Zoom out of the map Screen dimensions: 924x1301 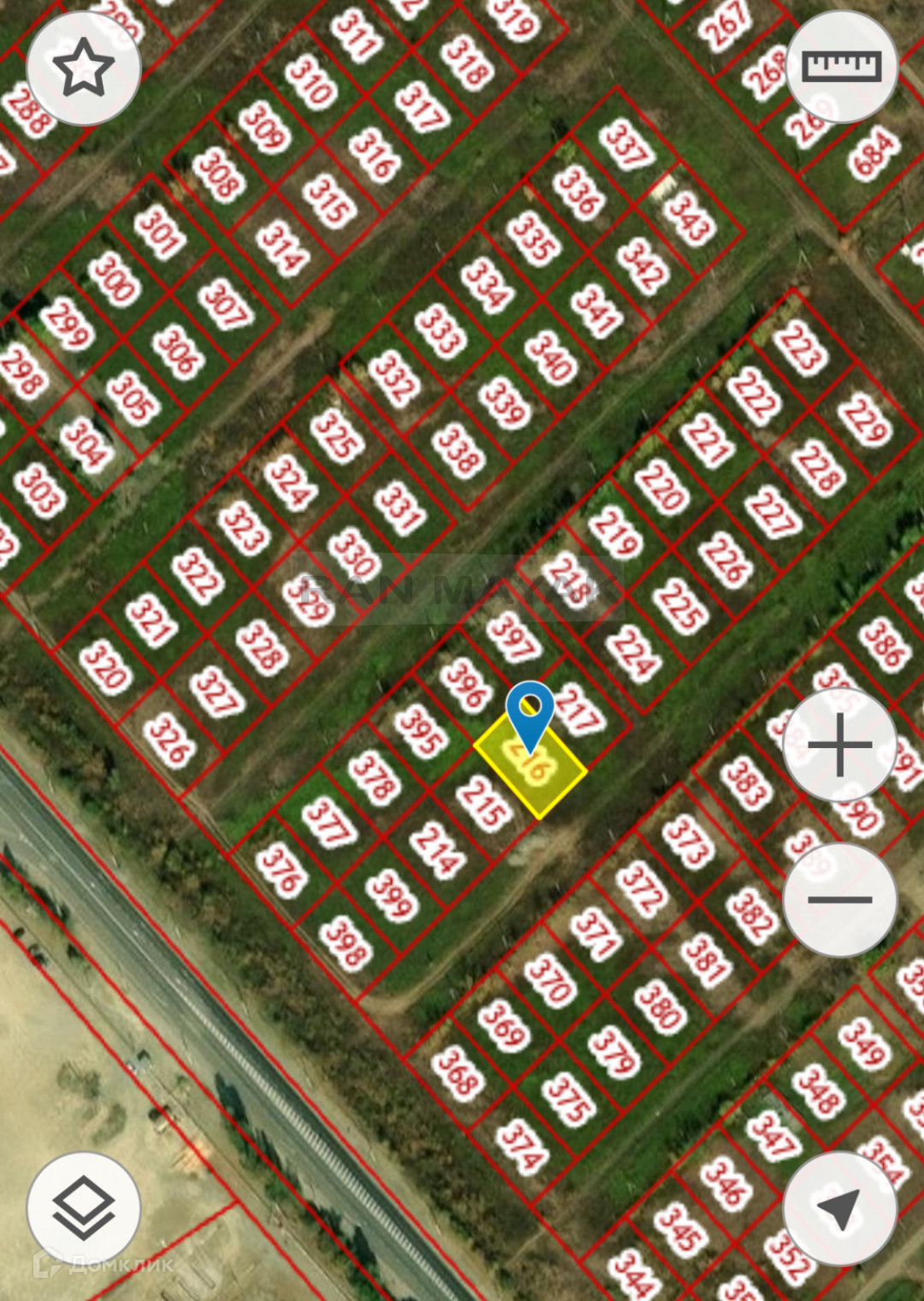pos(840,900)
